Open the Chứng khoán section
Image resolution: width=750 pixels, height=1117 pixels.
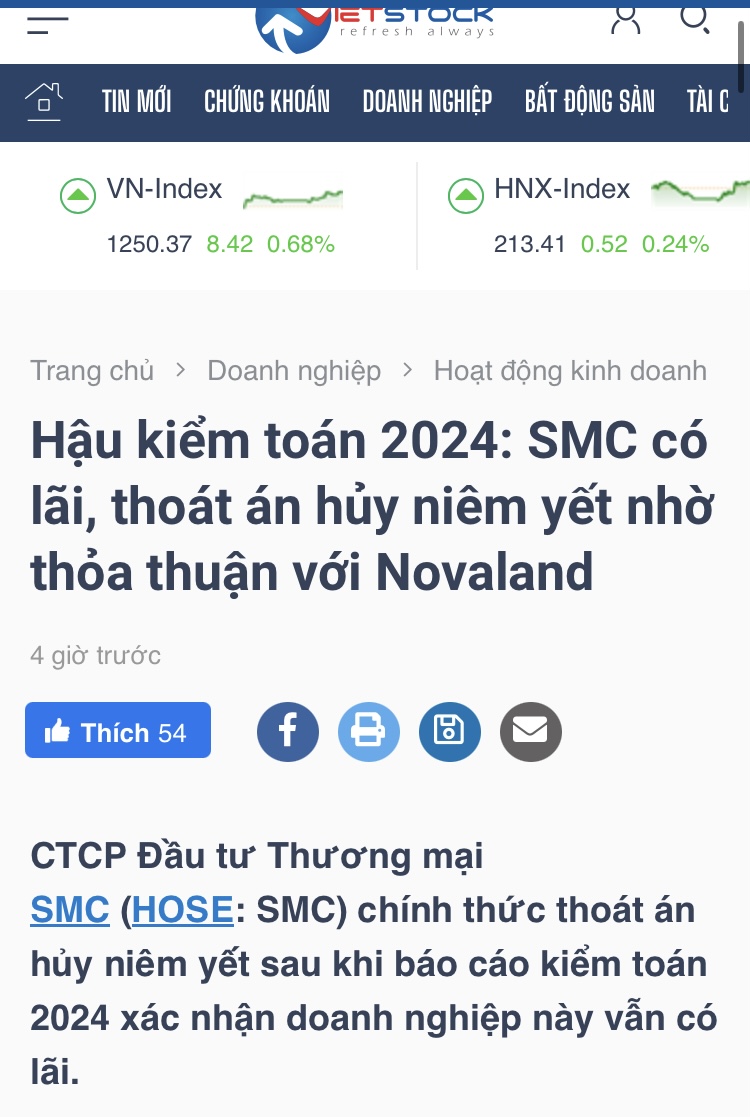(x=267, y=101)
